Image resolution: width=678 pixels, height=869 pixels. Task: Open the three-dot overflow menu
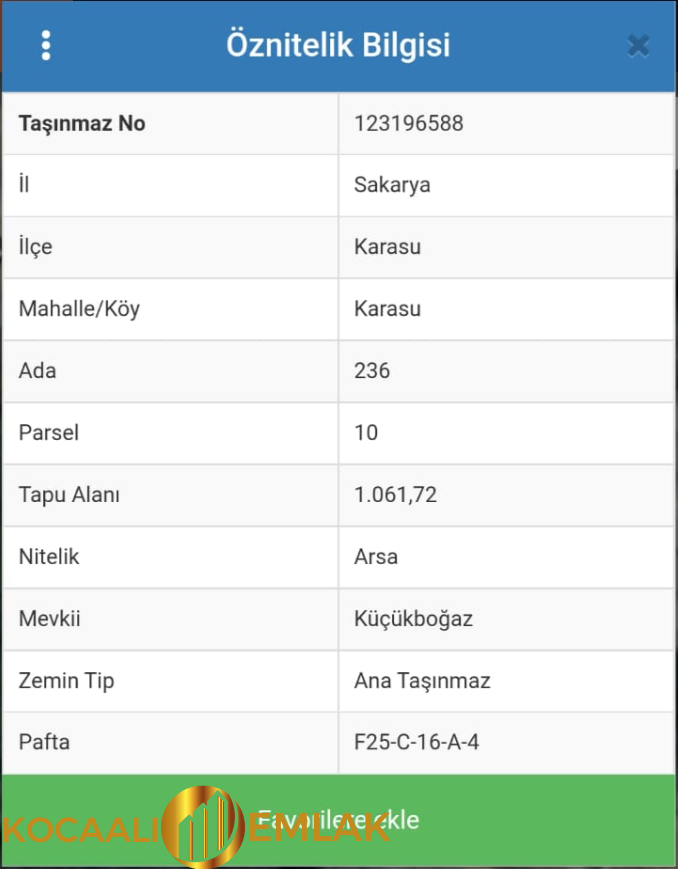(46, 45)
